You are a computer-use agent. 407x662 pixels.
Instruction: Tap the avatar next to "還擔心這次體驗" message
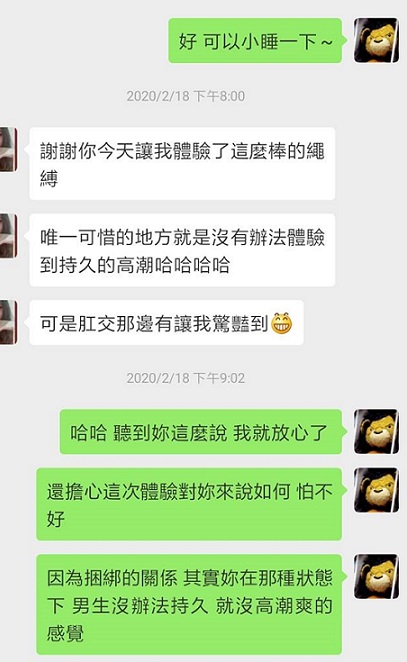(x=376, y=490)
